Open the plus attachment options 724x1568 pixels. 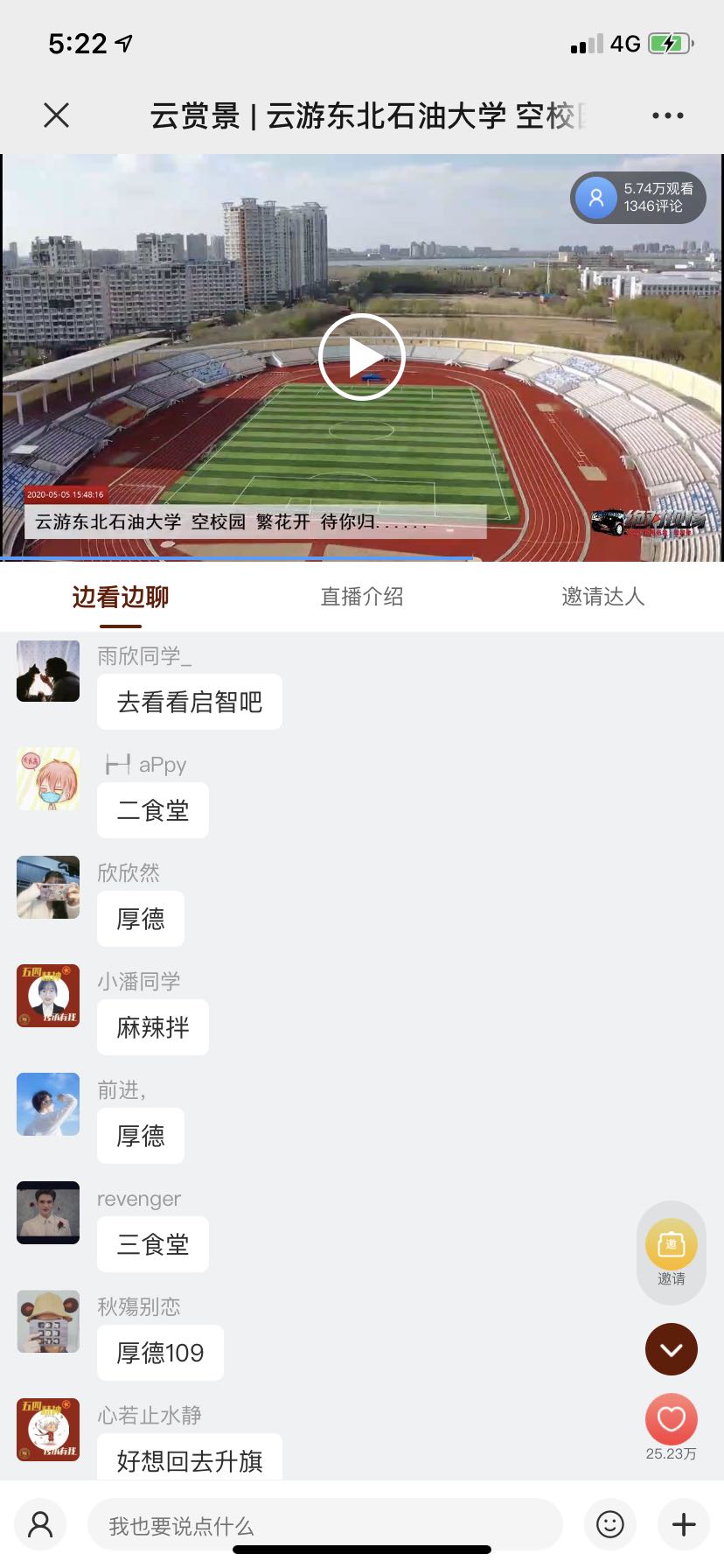pyautogui.click(x=684, y=1524)
